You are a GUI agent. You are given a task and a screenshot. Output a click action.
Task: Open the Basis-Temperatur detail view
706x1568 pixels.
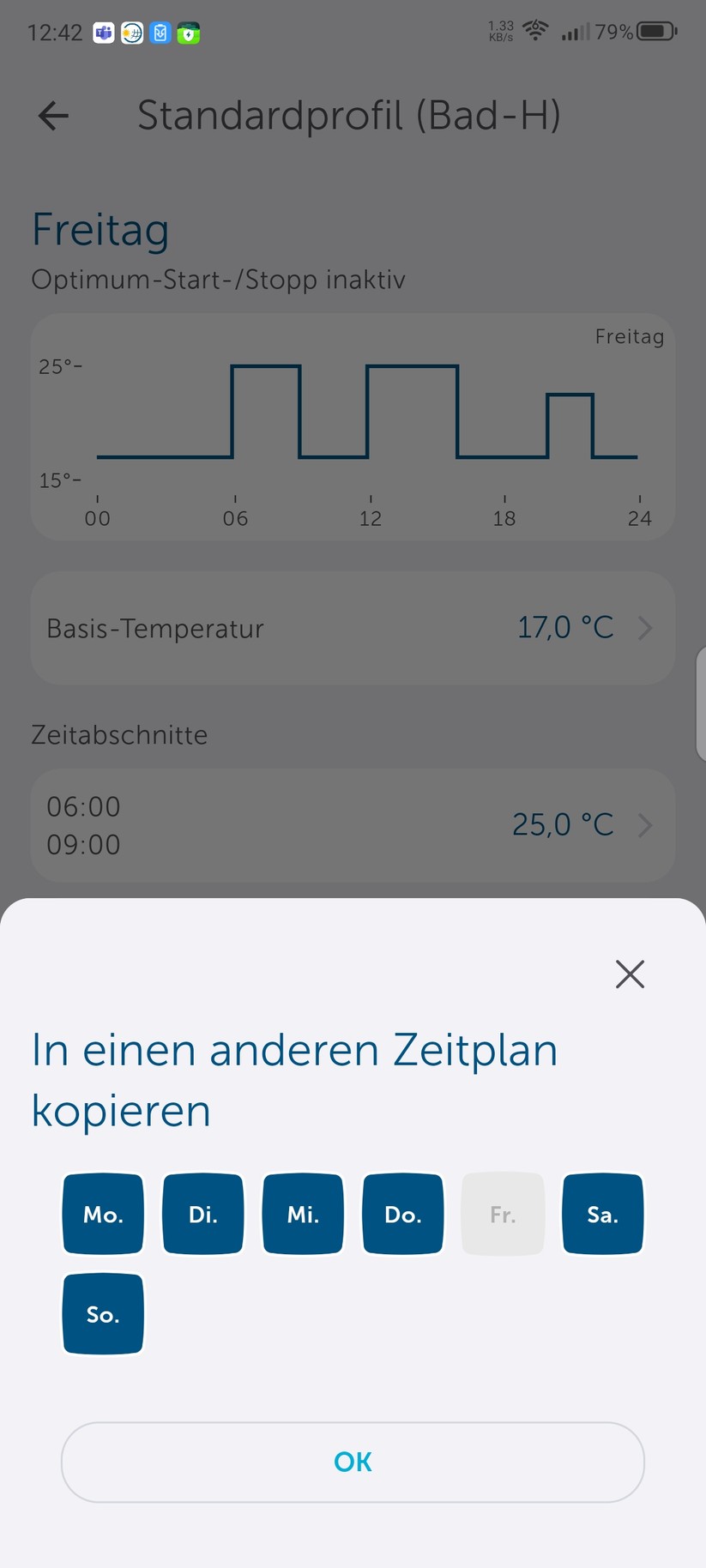point(352,628)
